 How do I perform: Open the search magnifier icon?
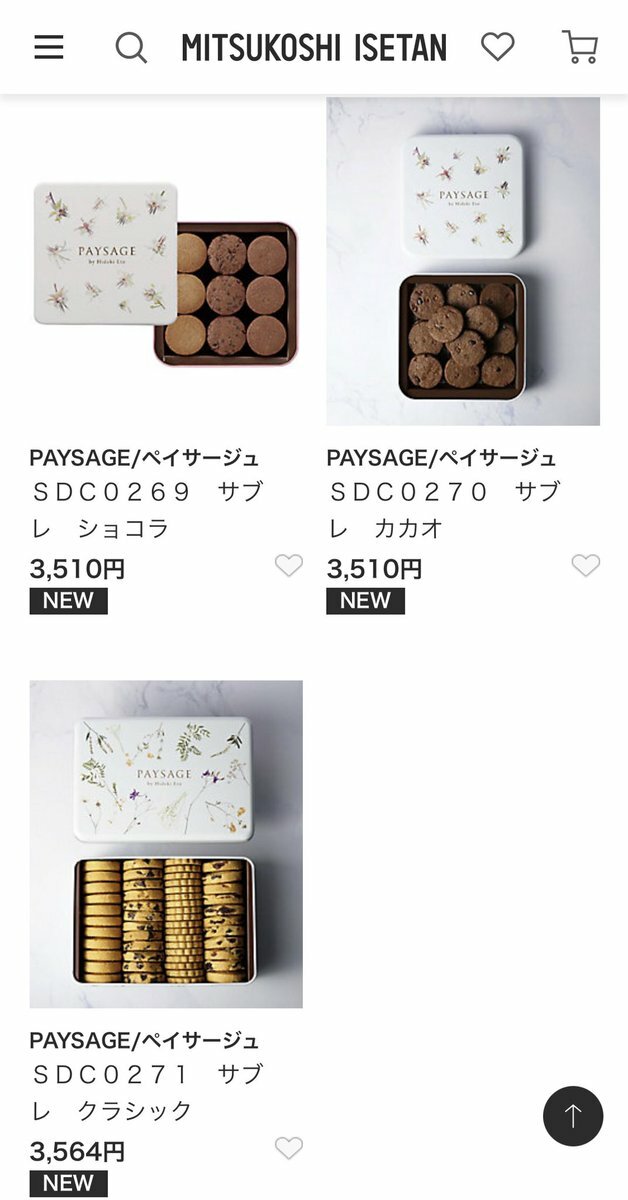tap(131, 47)
